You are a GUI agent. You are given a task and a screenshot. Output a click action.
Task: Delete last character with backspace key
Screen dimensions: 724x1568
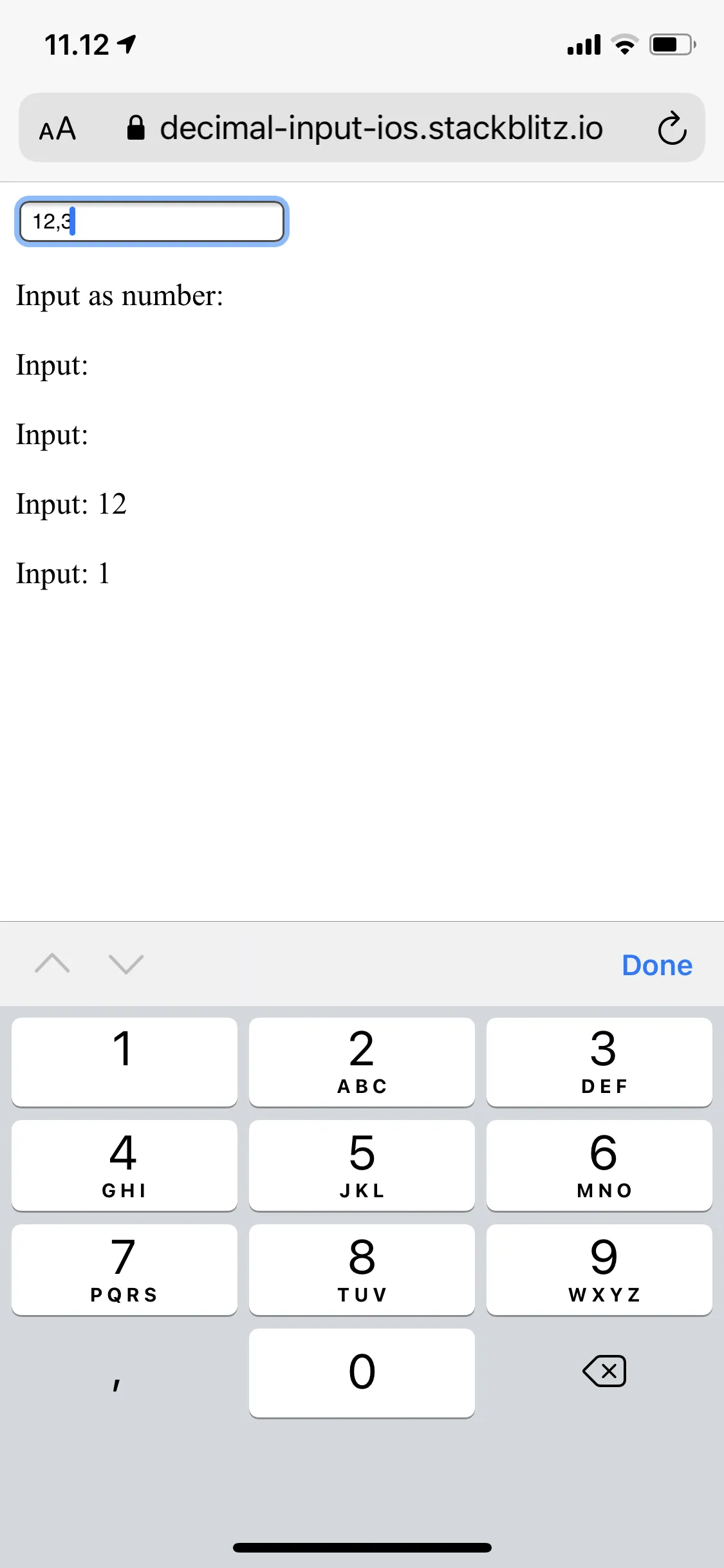tap(604, 1371)
